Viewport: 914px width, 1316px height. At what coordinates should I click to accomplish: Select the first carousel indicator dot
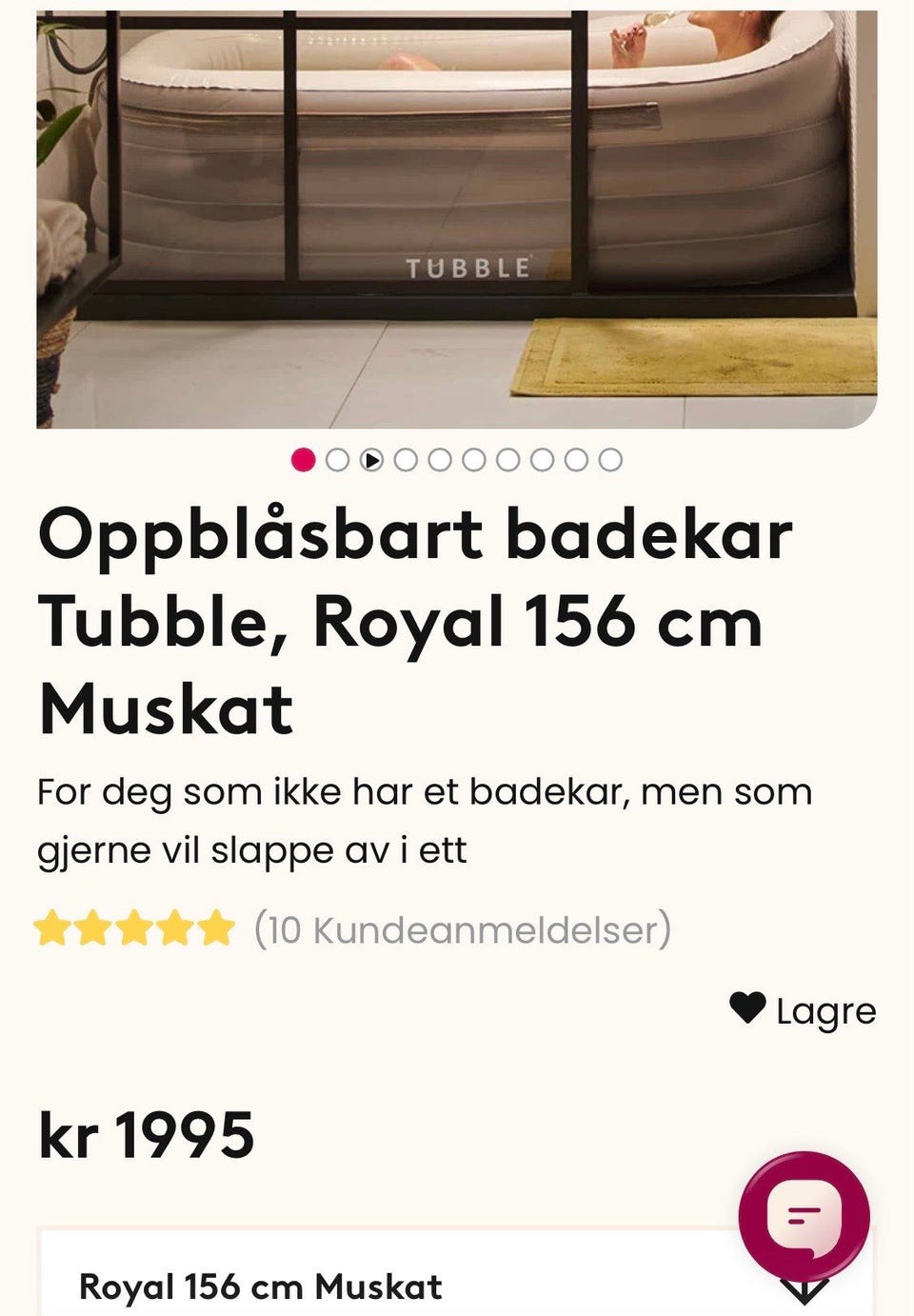301,459
